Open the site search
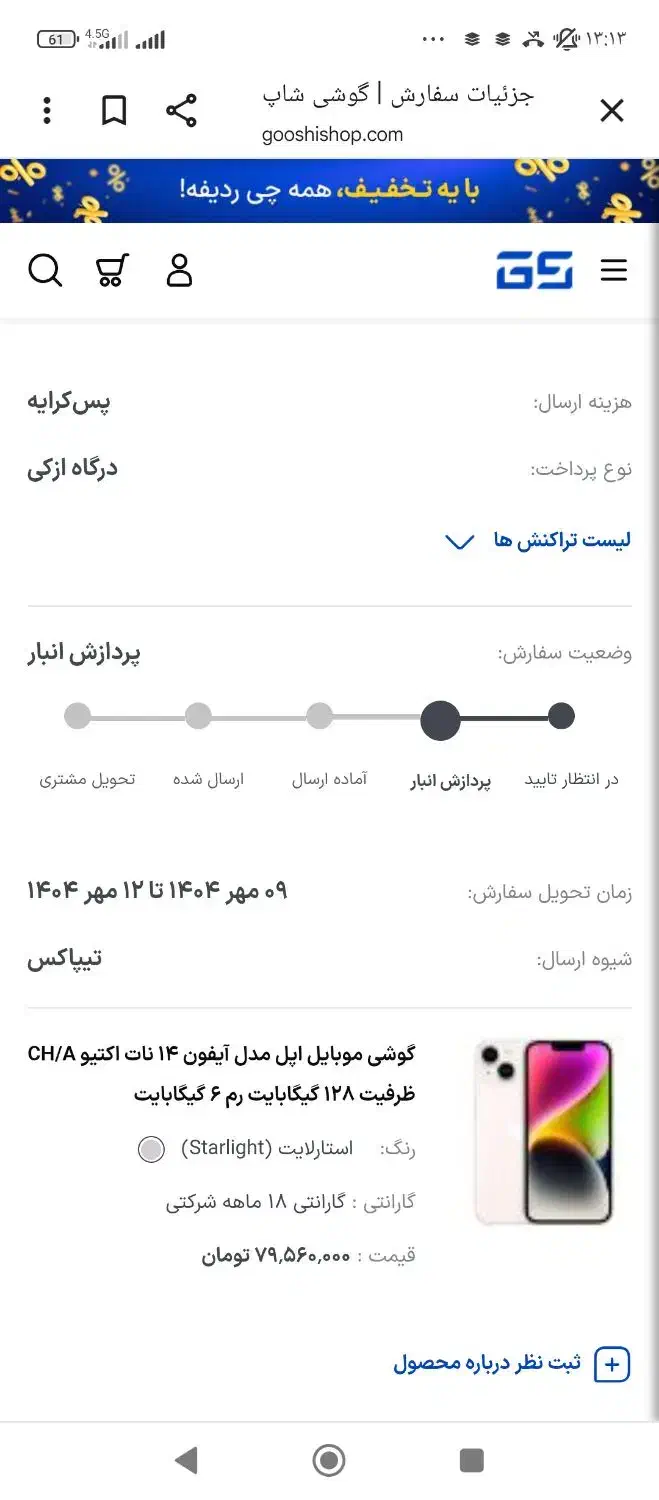 tap(45, 270)
